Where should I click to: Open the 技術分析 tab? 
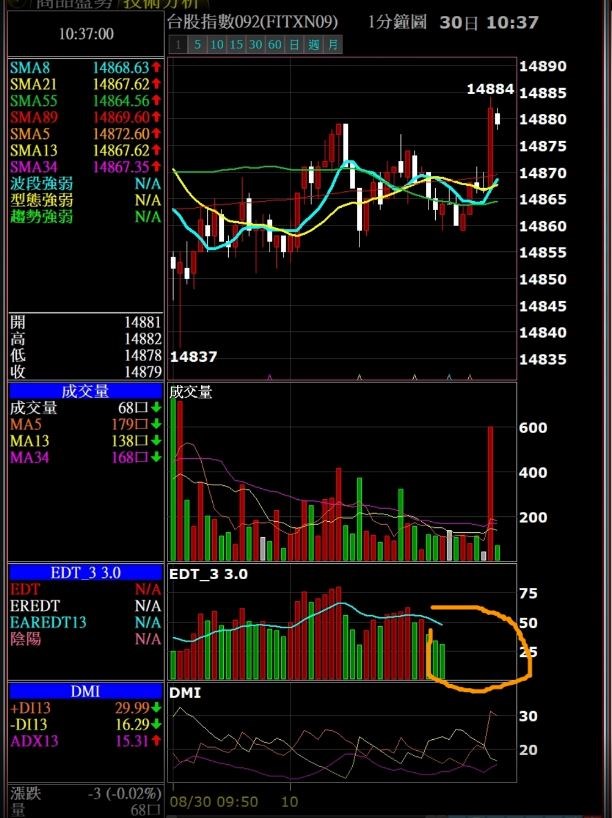(160, 4)
